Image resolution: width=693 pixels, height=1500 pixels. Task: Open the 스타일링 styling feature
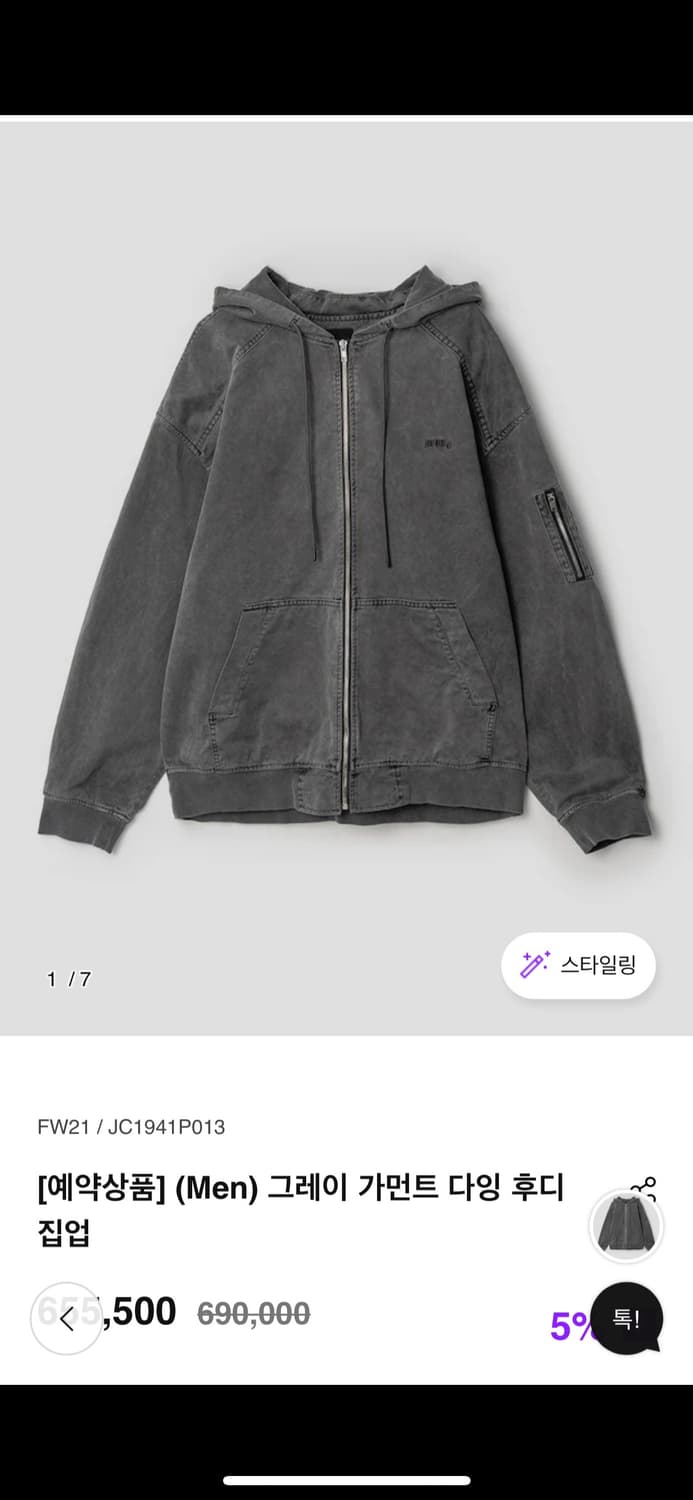578,965
